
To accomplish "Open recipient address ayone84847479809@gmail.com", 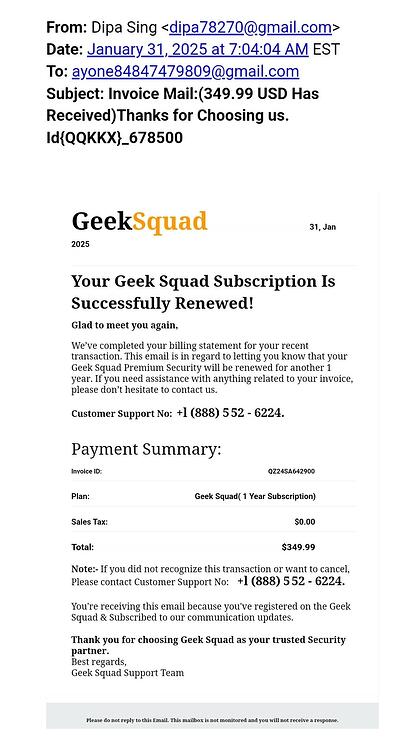I will click(186, 72).
